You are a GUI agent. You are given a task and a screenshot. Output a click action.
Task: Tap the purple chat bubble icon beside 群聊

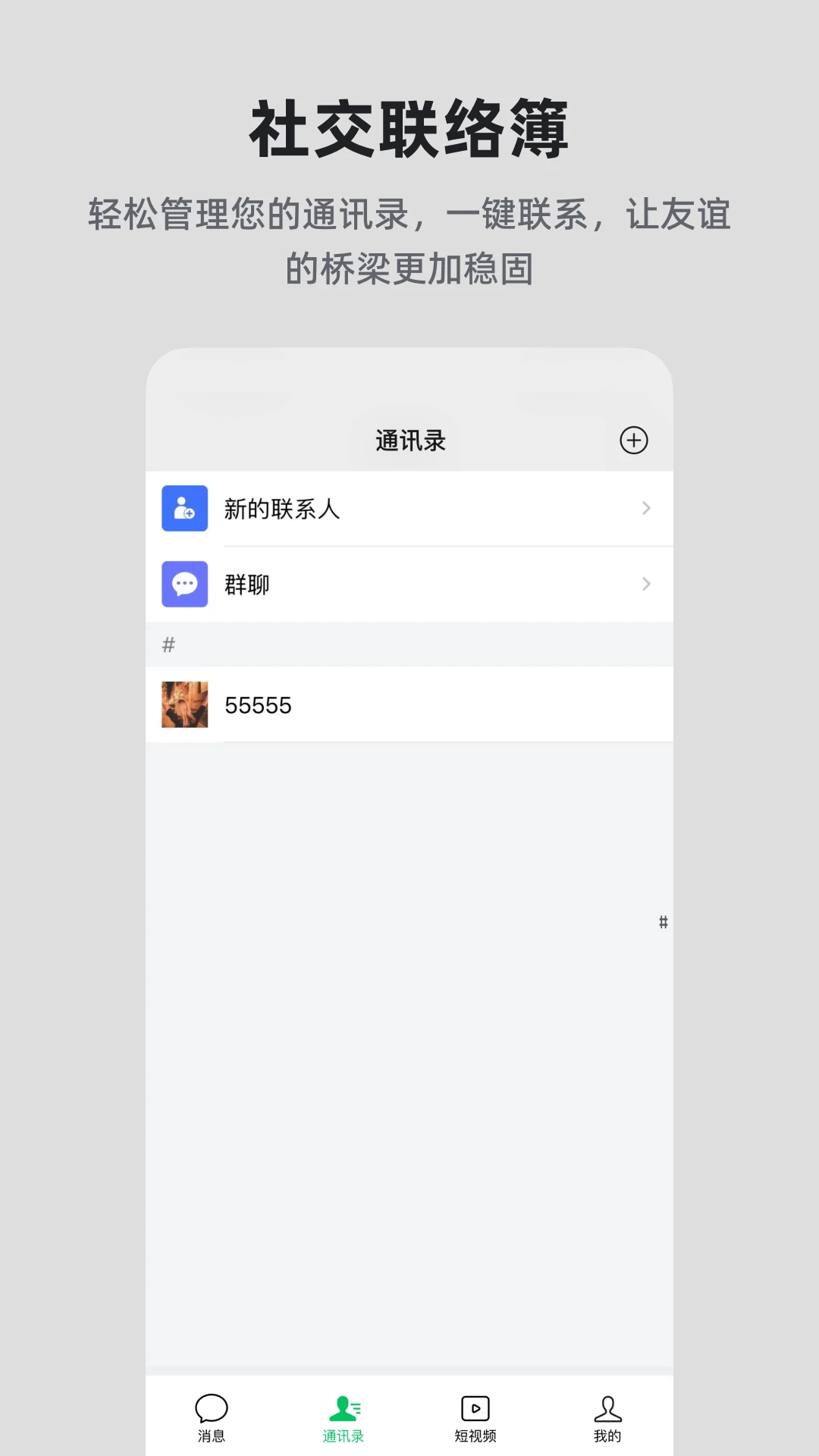(x=184, y=584)
